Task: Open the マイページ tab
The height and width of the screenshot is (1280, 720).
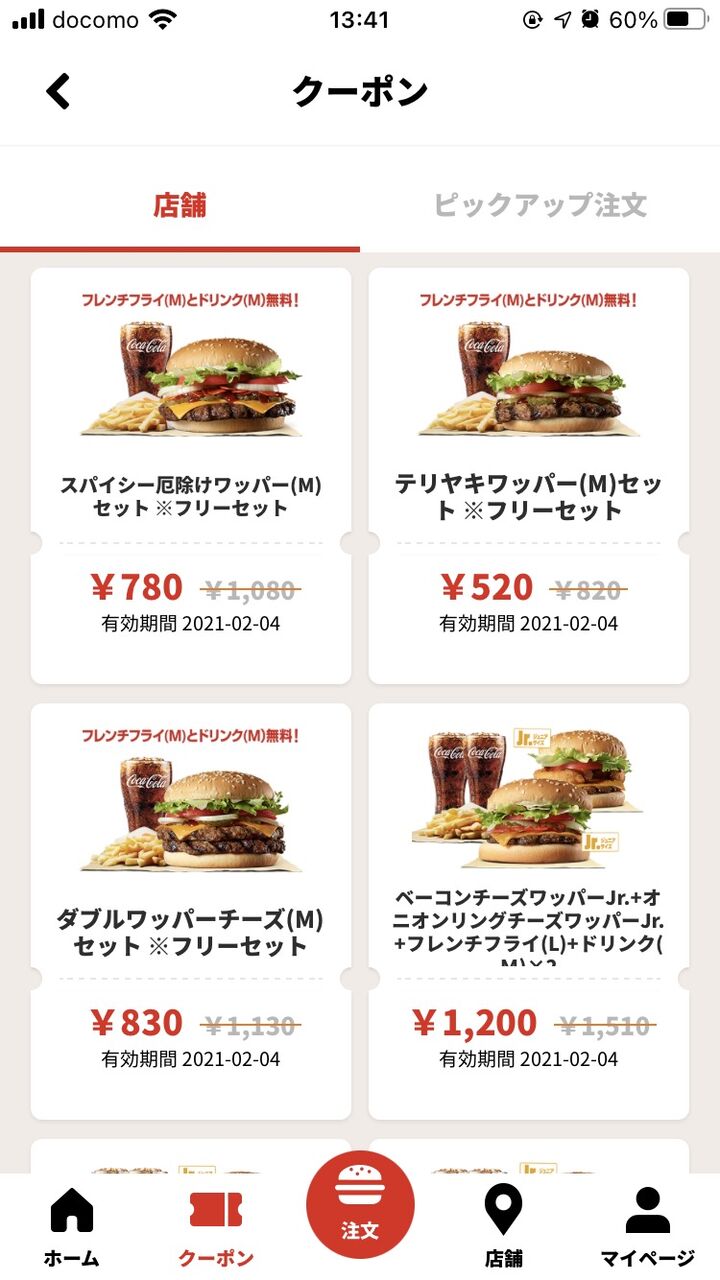Action: 648,1227
